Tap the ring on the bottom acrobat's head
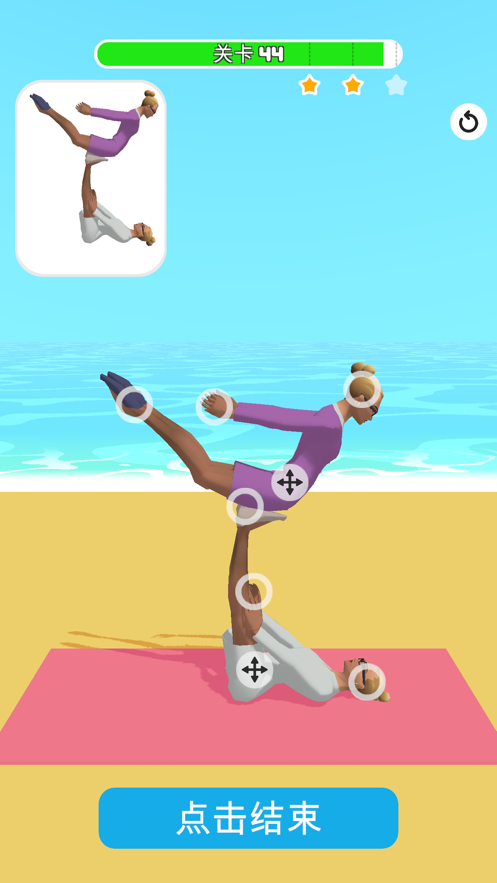 [367, 682]
